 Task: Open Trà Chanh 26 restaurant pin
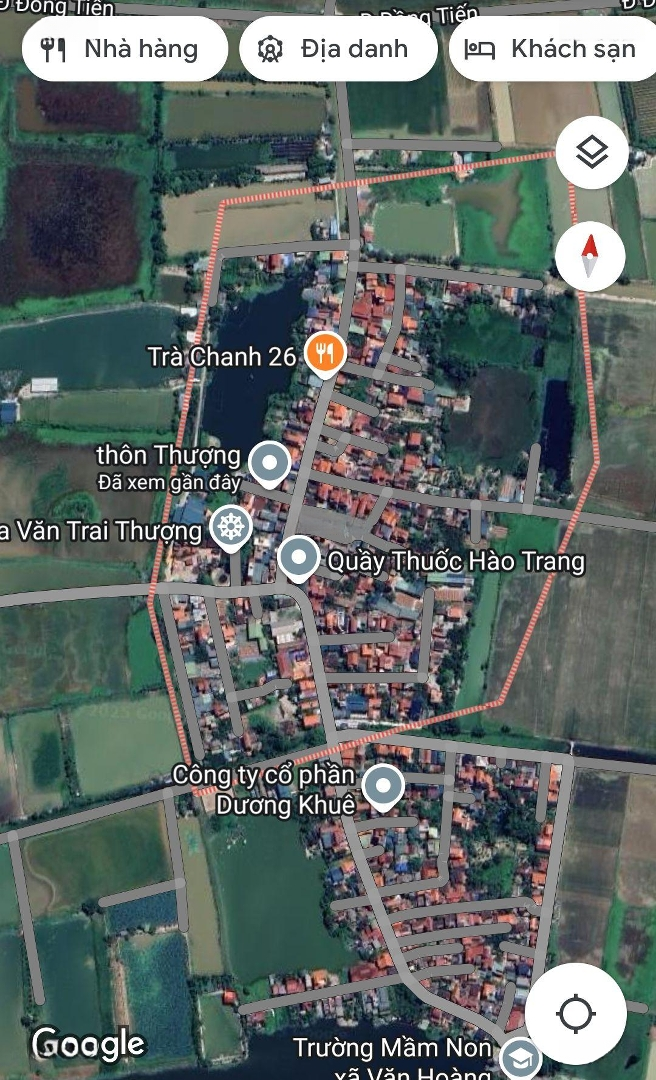click(325, 354)
